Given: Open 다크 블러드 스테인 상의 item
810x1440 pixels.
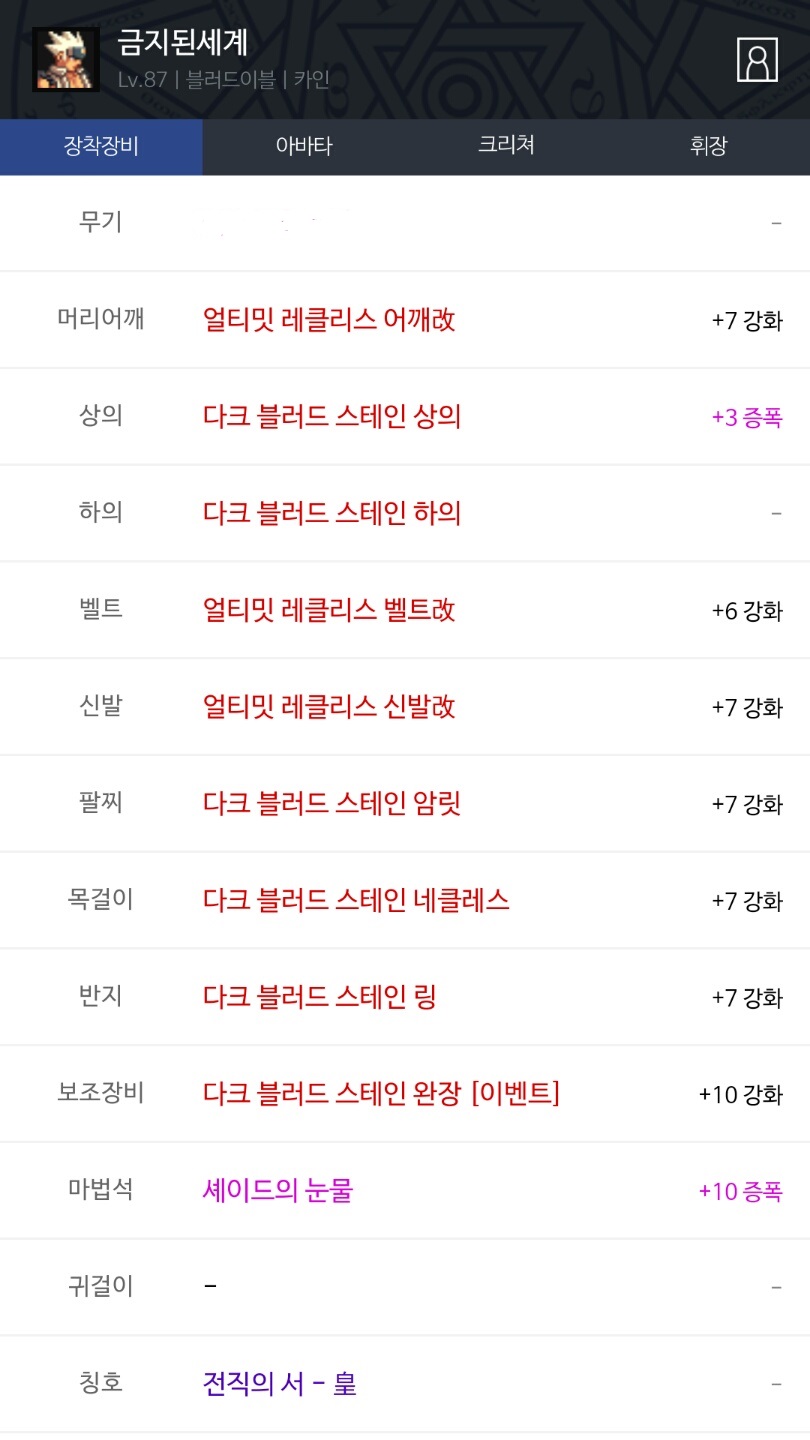Looking at the screenshot, I should 332,416.
